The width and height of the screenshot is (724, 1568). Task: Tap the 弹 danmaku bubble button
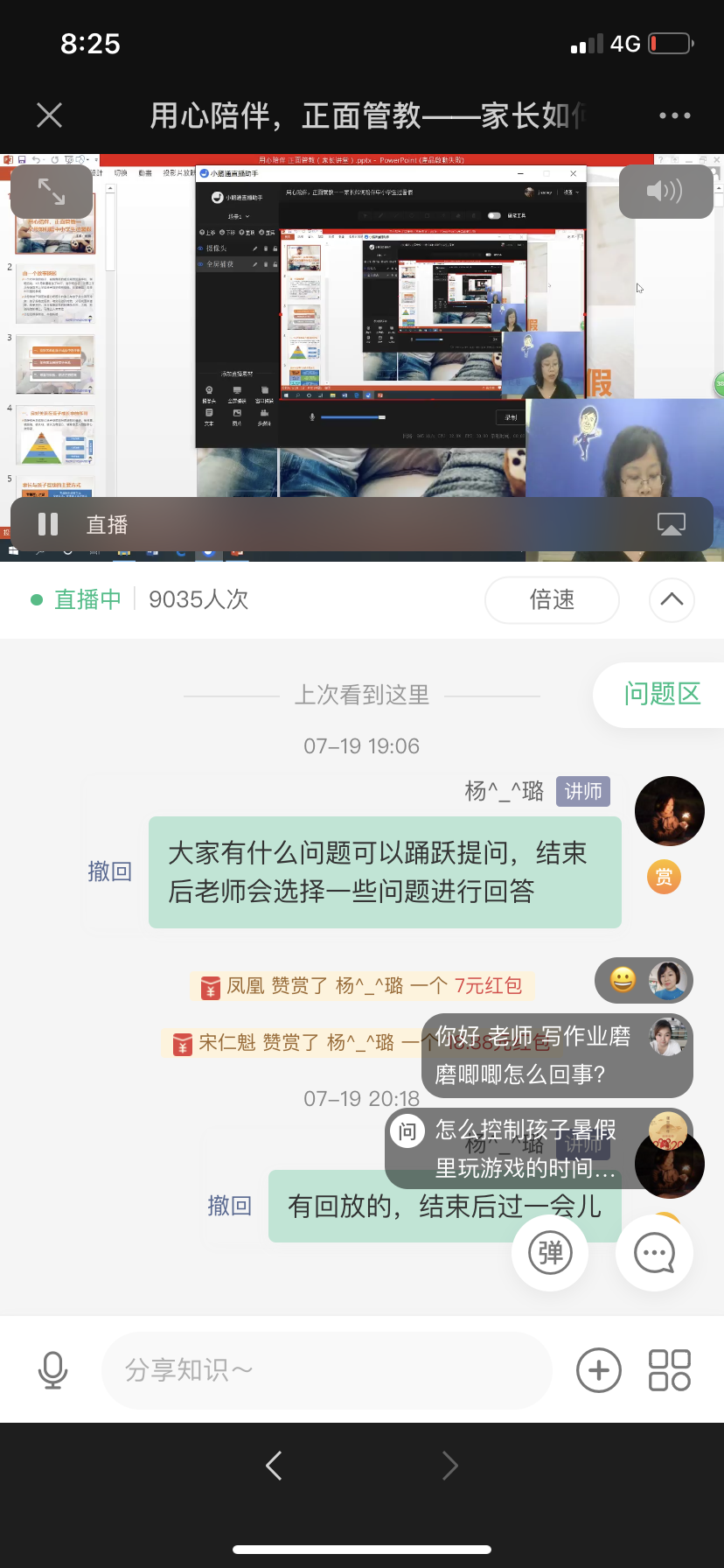549,1252
